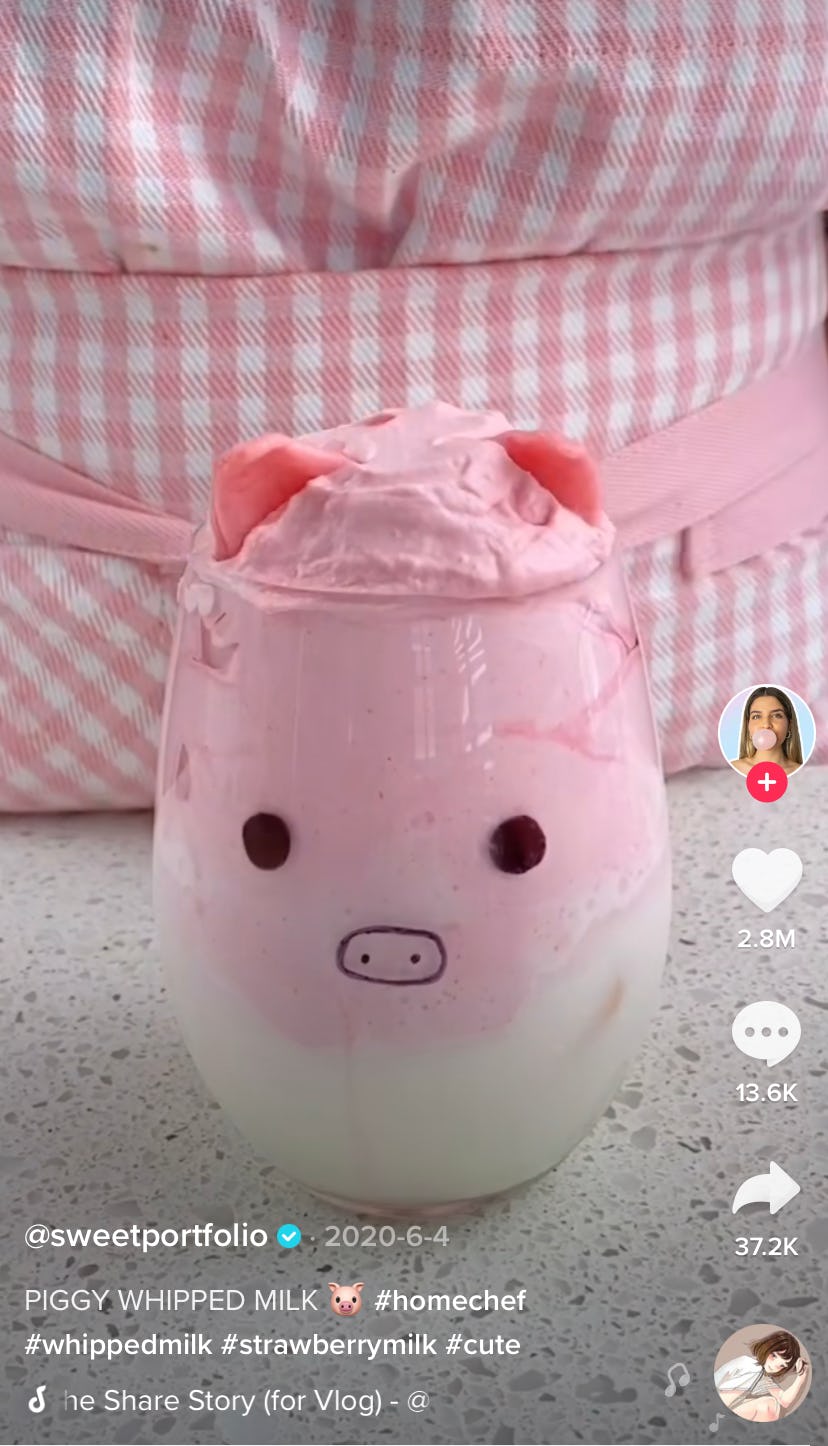The height and width of the screenshot is (1446, 828).
Task: Open the #whippedmilk hashtag
Action: click(x=118, y=1345)
